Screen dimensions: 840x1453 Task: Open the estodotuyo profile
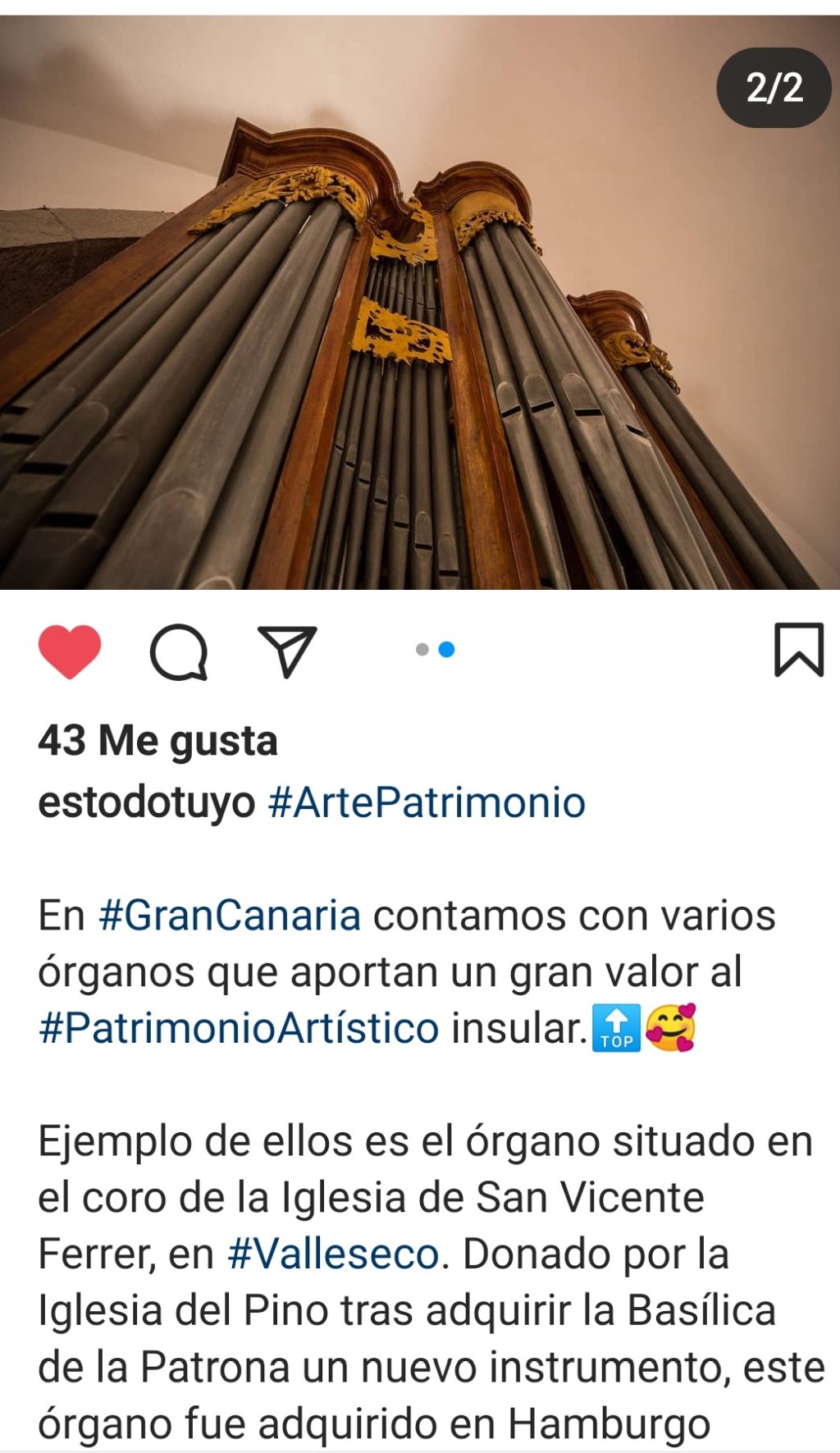coord(147,802)
